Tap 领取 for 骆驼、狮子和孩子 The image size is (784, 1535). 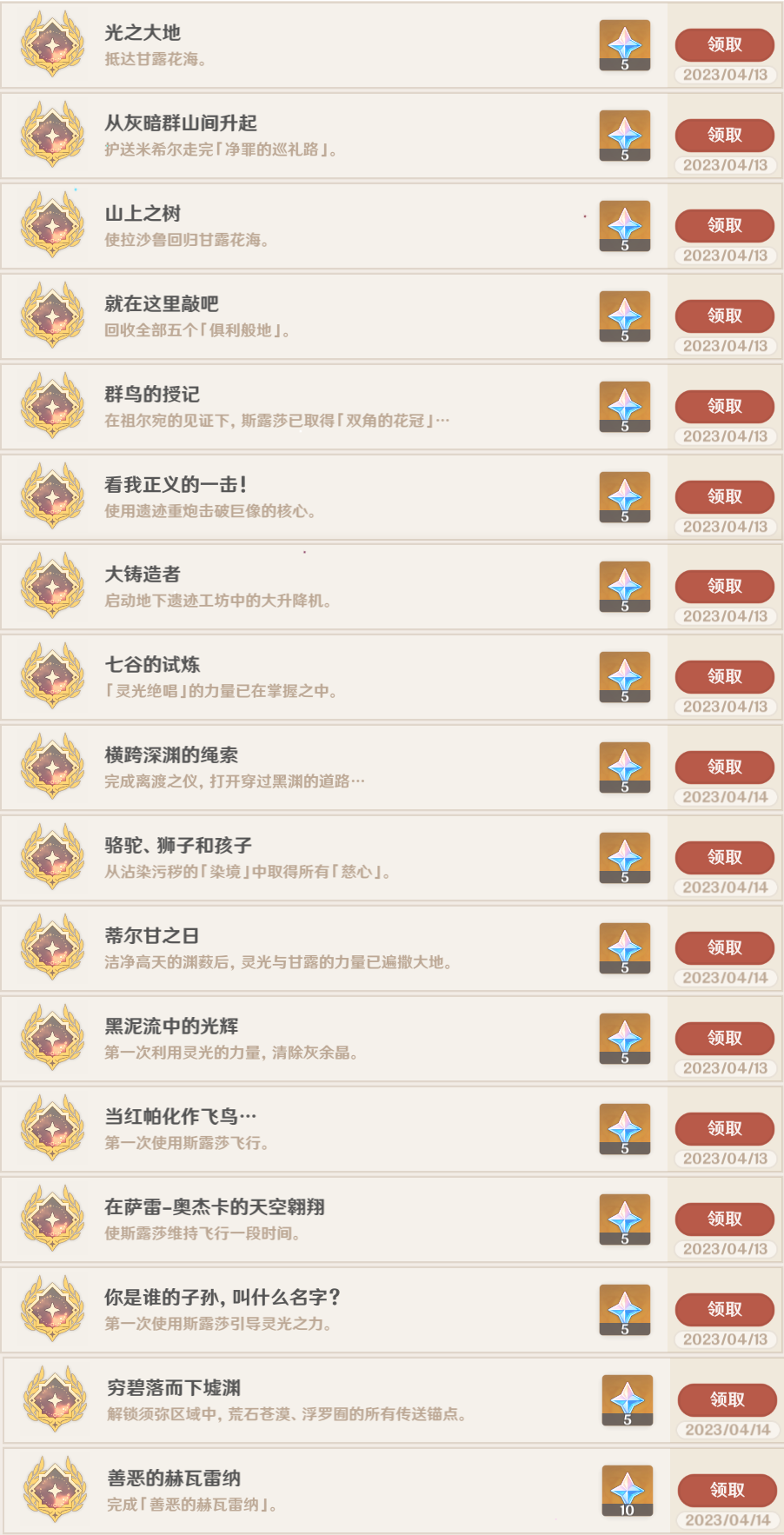coord(724,857)
